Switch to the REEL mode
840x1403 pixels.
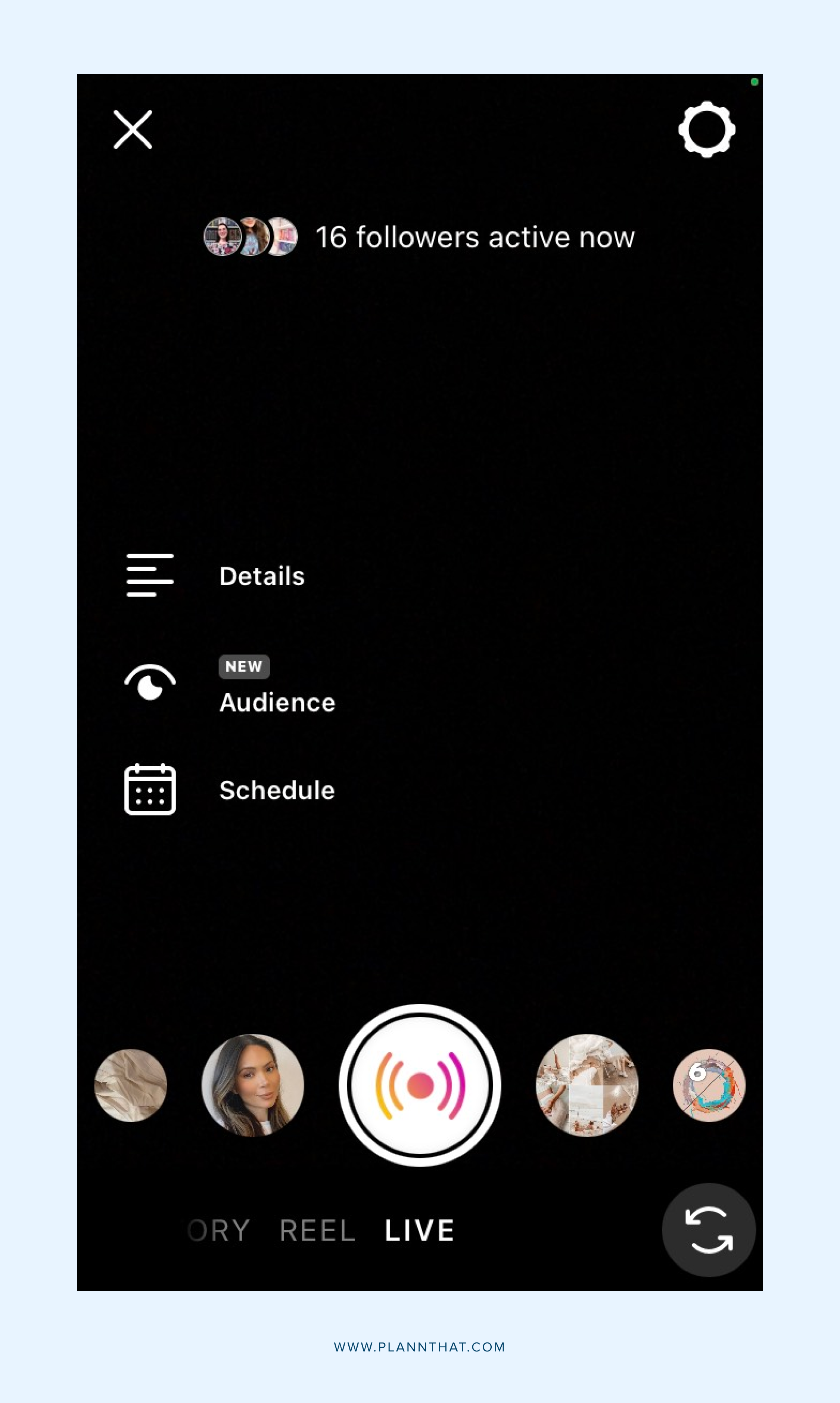pyautogui.click(x=317, y=1230)
